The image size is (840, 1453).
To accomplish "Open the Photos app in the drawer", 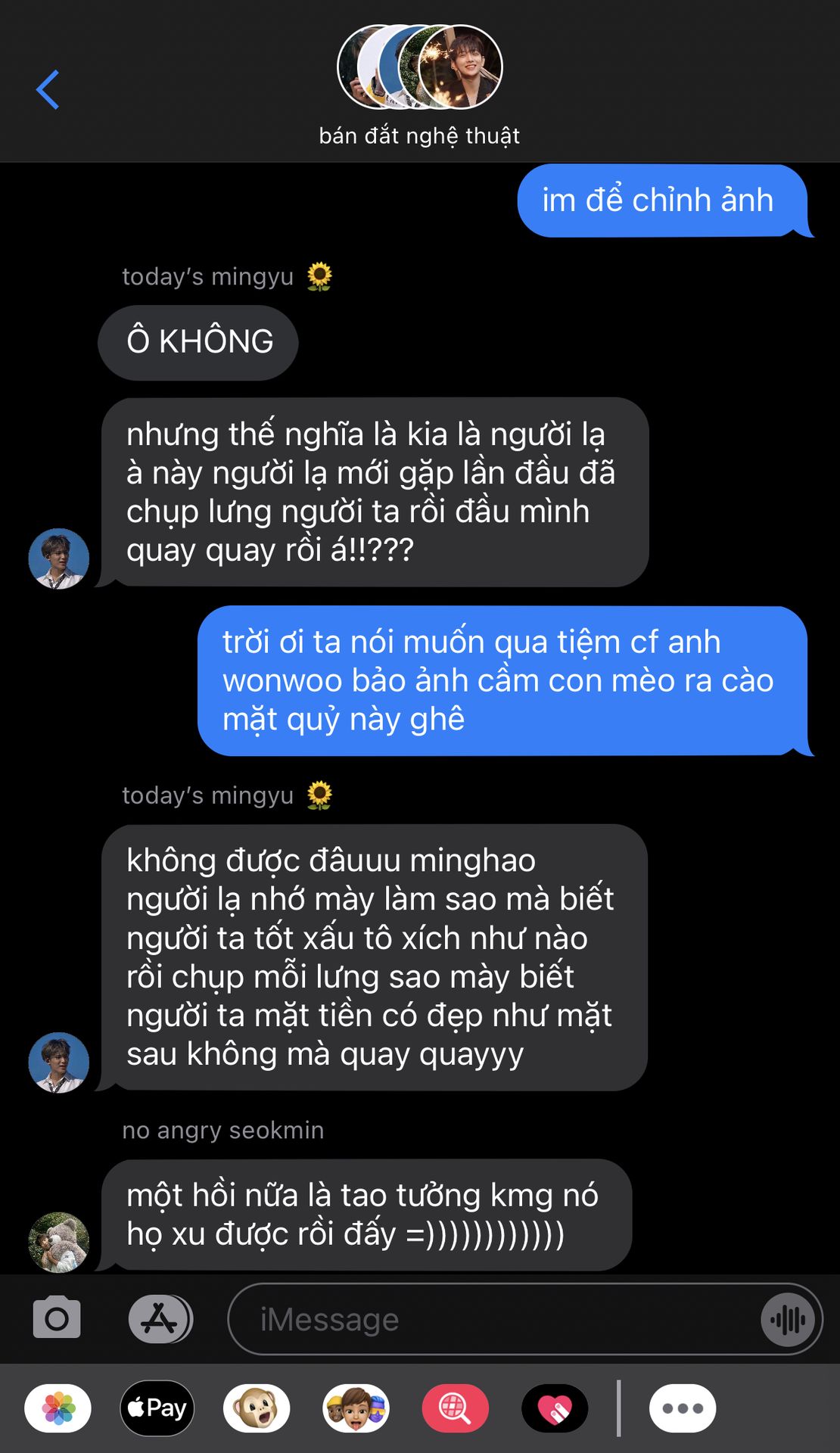I will (x=58, y=1408).
